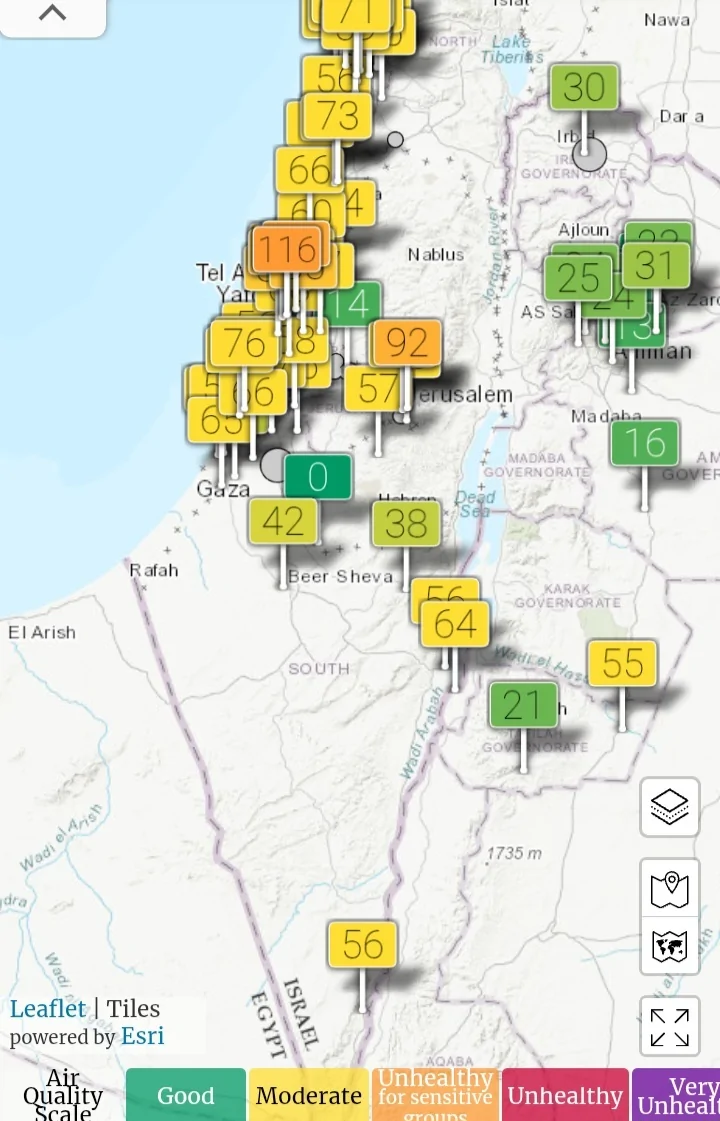Open the map layers selector
720x1121 pixels.
pos(669,806)
